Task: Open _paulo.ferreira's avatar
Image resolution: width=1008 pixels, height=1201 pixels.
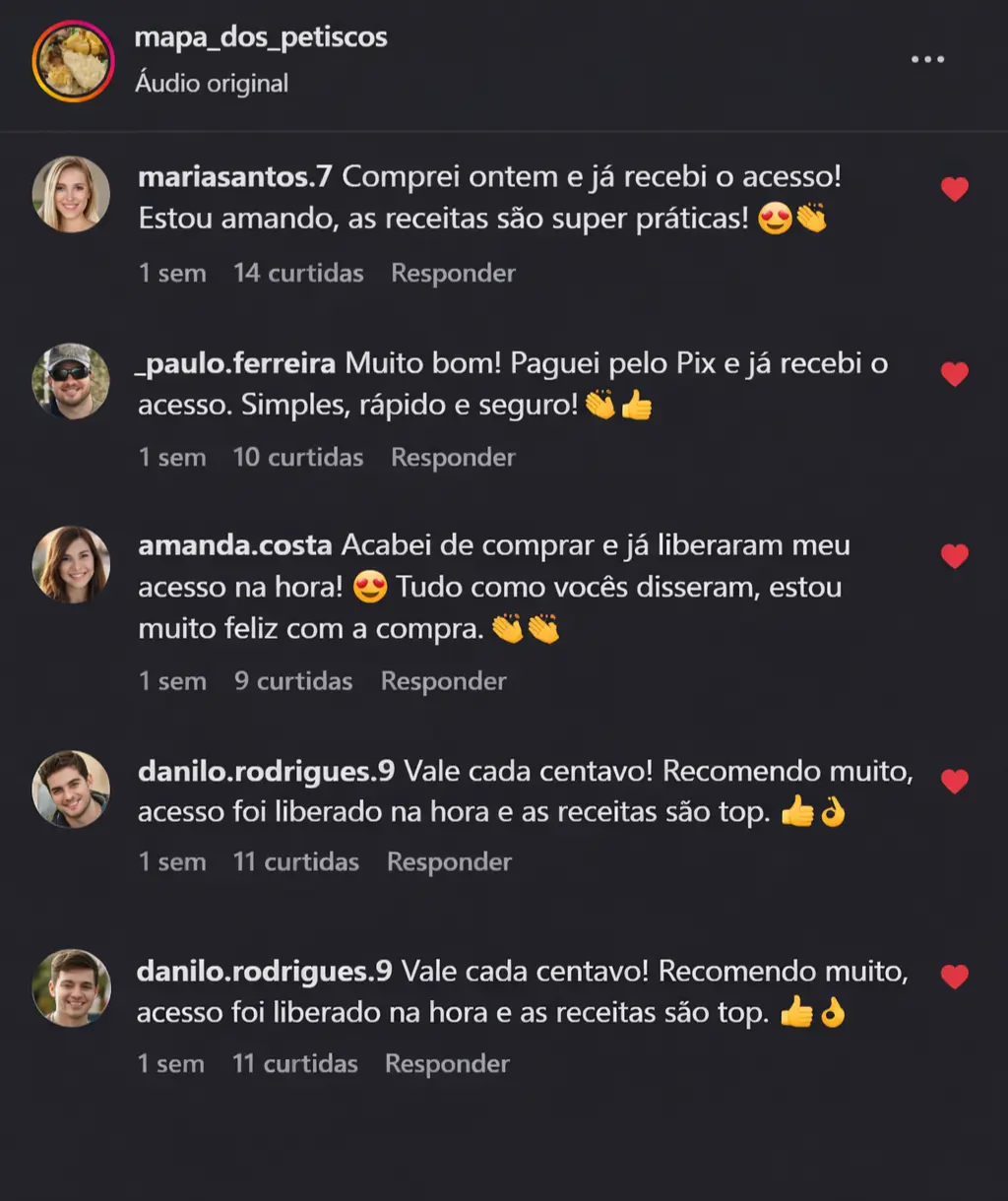Action: (71, 381)
